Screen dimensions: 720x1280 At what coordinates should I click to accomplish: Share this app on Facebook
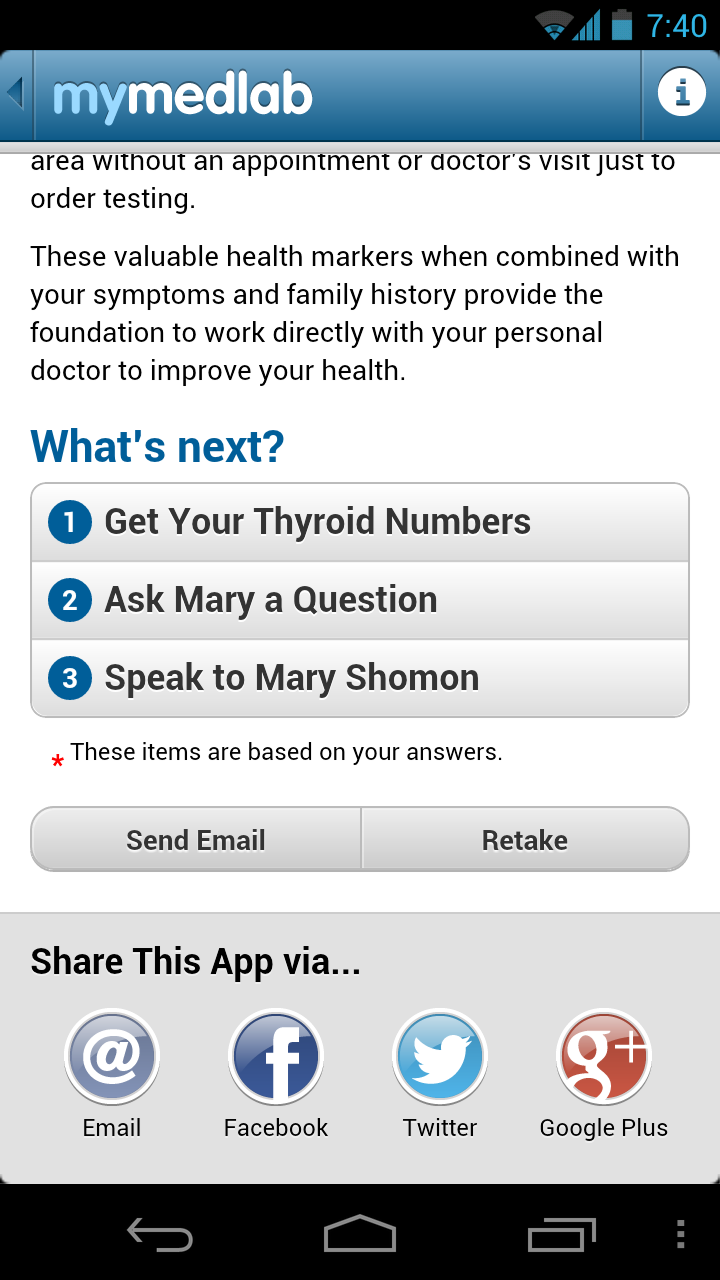[x=276, y=1057]
